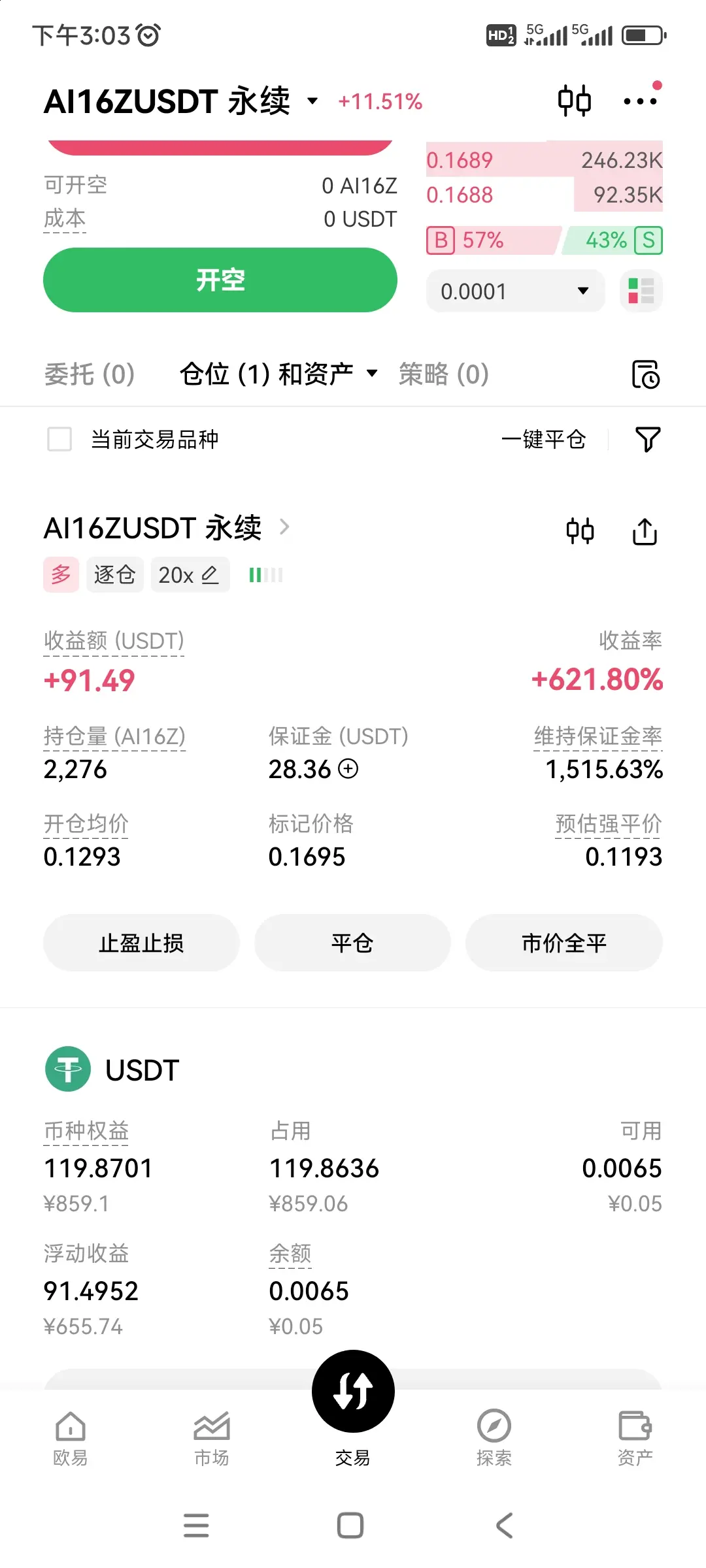Open the three-dot overflow menu
Image resolution: width=706 pixels, height=1568 pixels.
pyautogui.click(x=640, y=101)
